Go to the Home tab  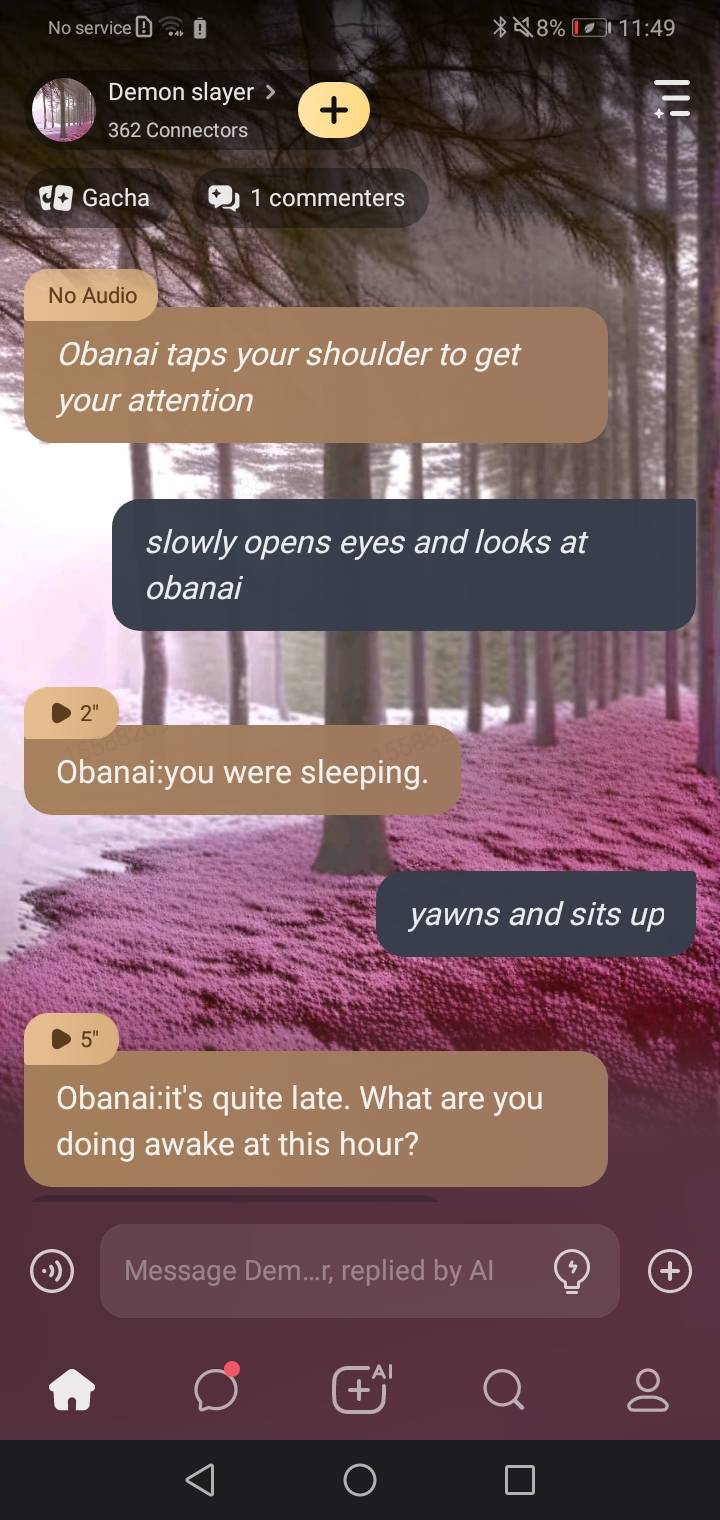click(x=72, y=1390)
